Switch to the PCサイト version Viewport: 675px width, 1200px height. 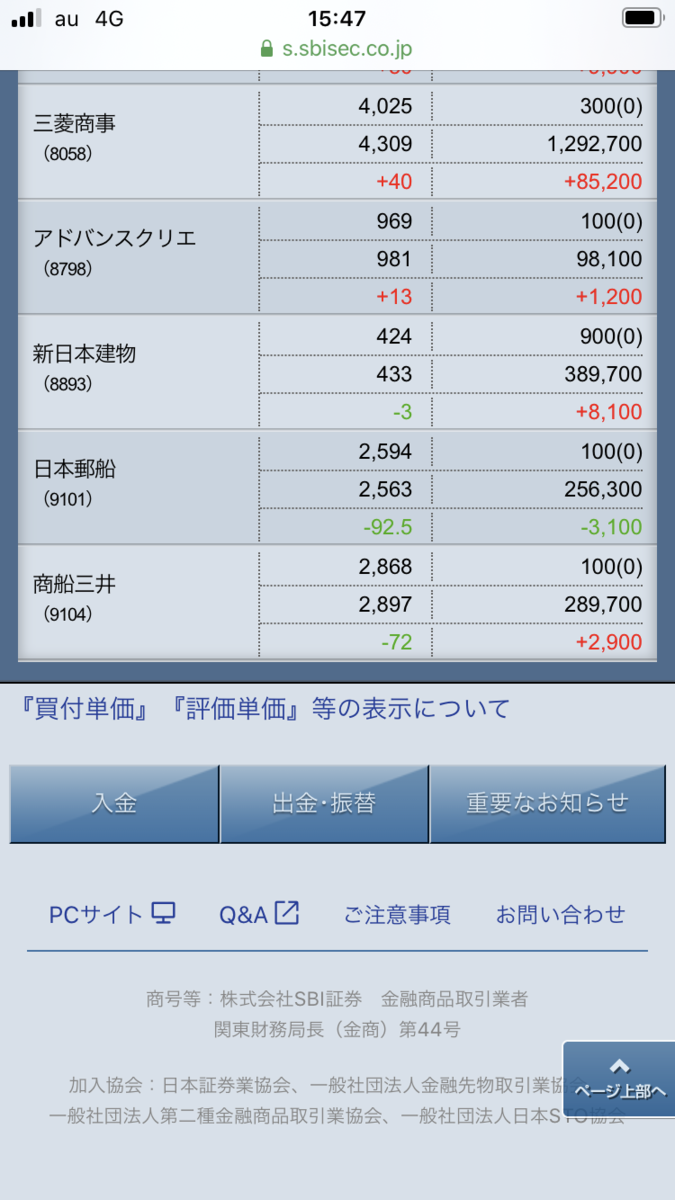112,914
